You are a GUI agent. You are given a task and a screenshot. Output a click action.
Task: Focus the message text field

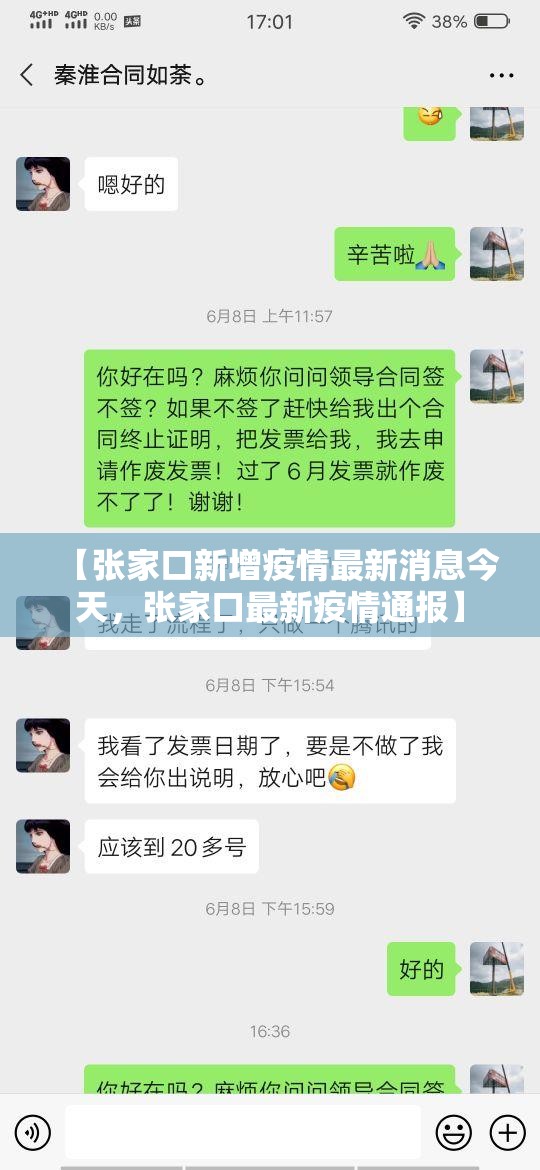pos(242,1133)
